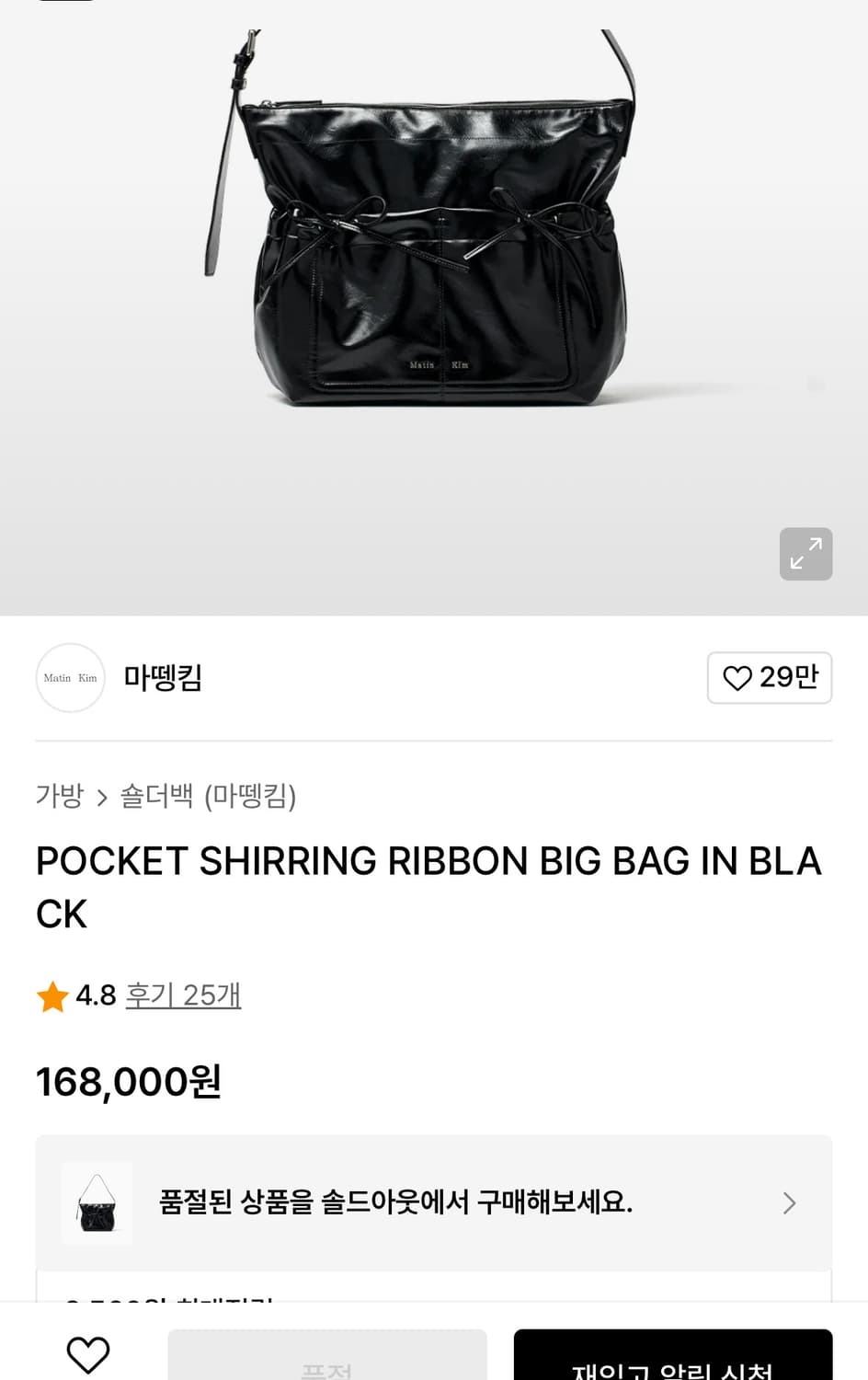Tap the orange star rating icon

point(52,995)
